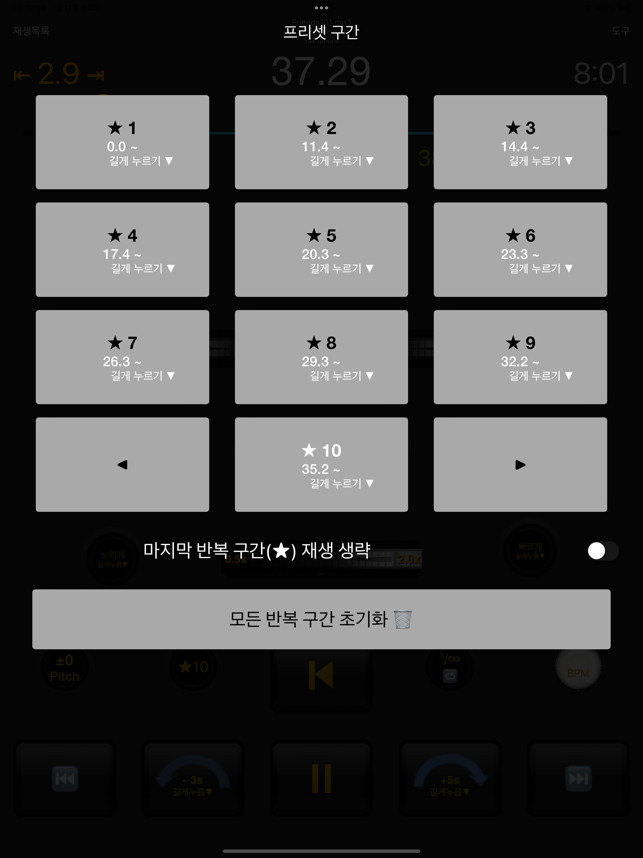The height and width of the screenshot is (858, 643).
Task: Select preset section ★ 3 starting at 14.4
Action: coord(520,142)
